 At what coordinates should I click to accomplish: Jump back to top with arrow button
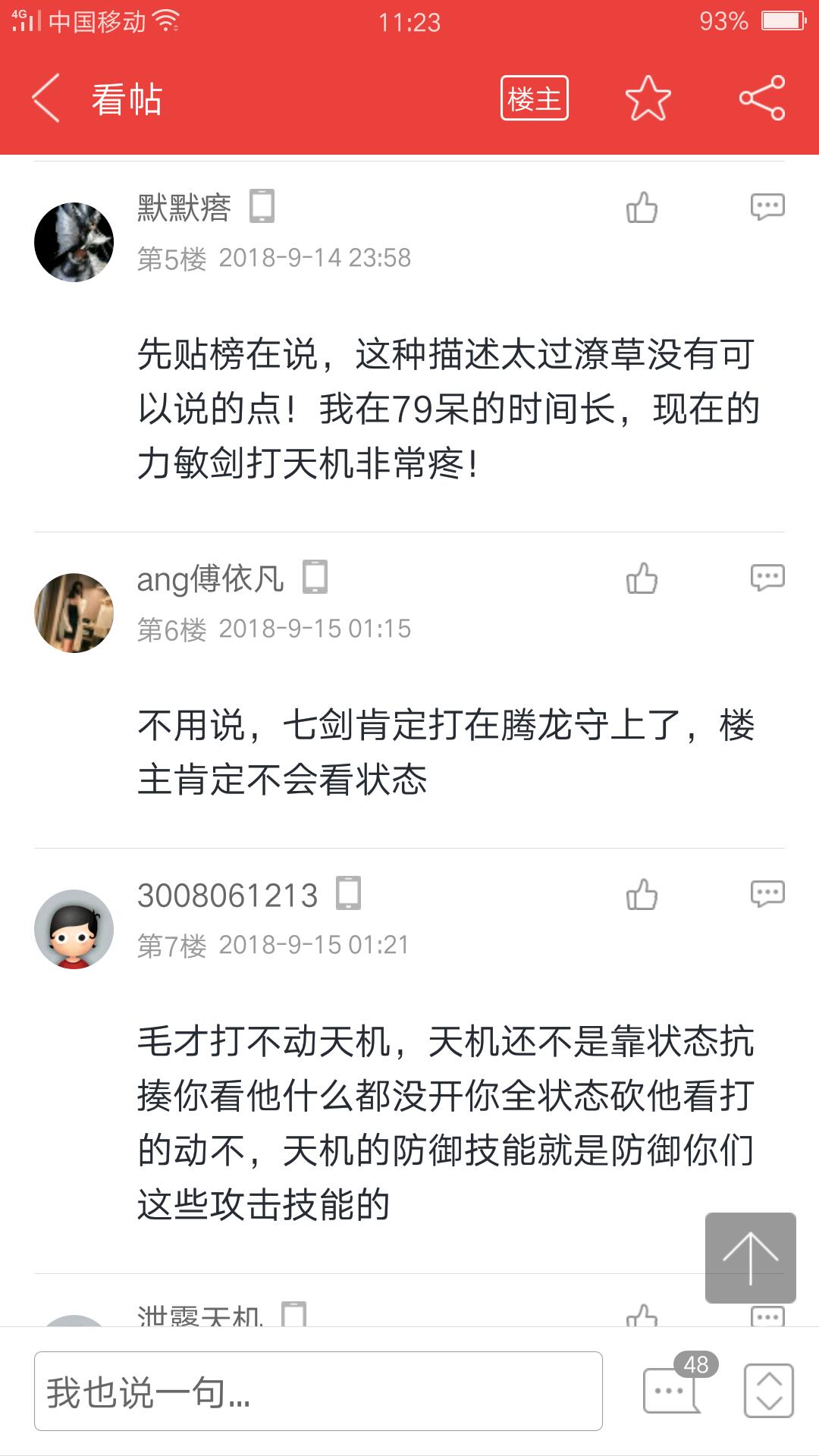pos(750,1257)
